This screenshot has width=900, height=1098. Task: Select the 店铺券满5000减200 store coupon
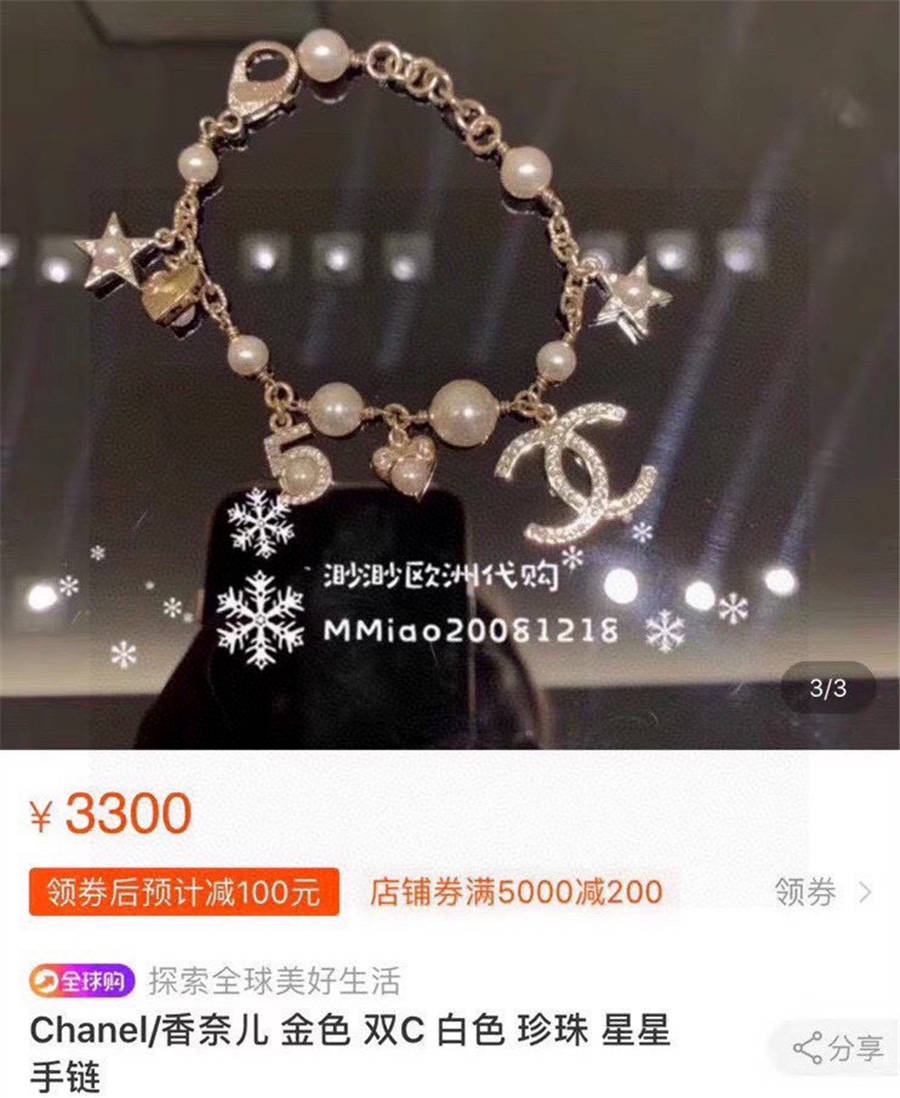516,892
